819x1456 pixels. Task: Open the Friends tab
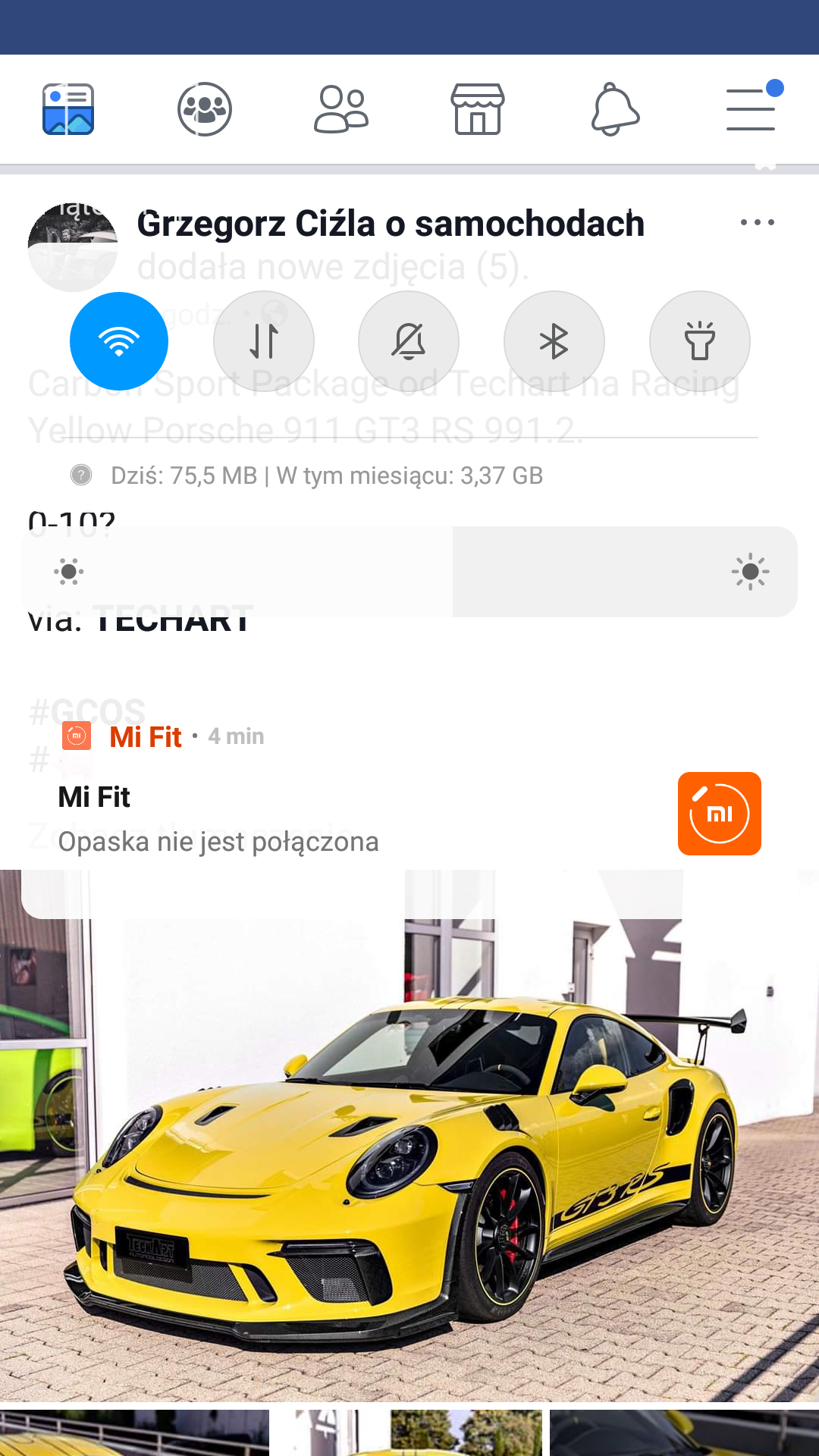[x=341, y=109]
